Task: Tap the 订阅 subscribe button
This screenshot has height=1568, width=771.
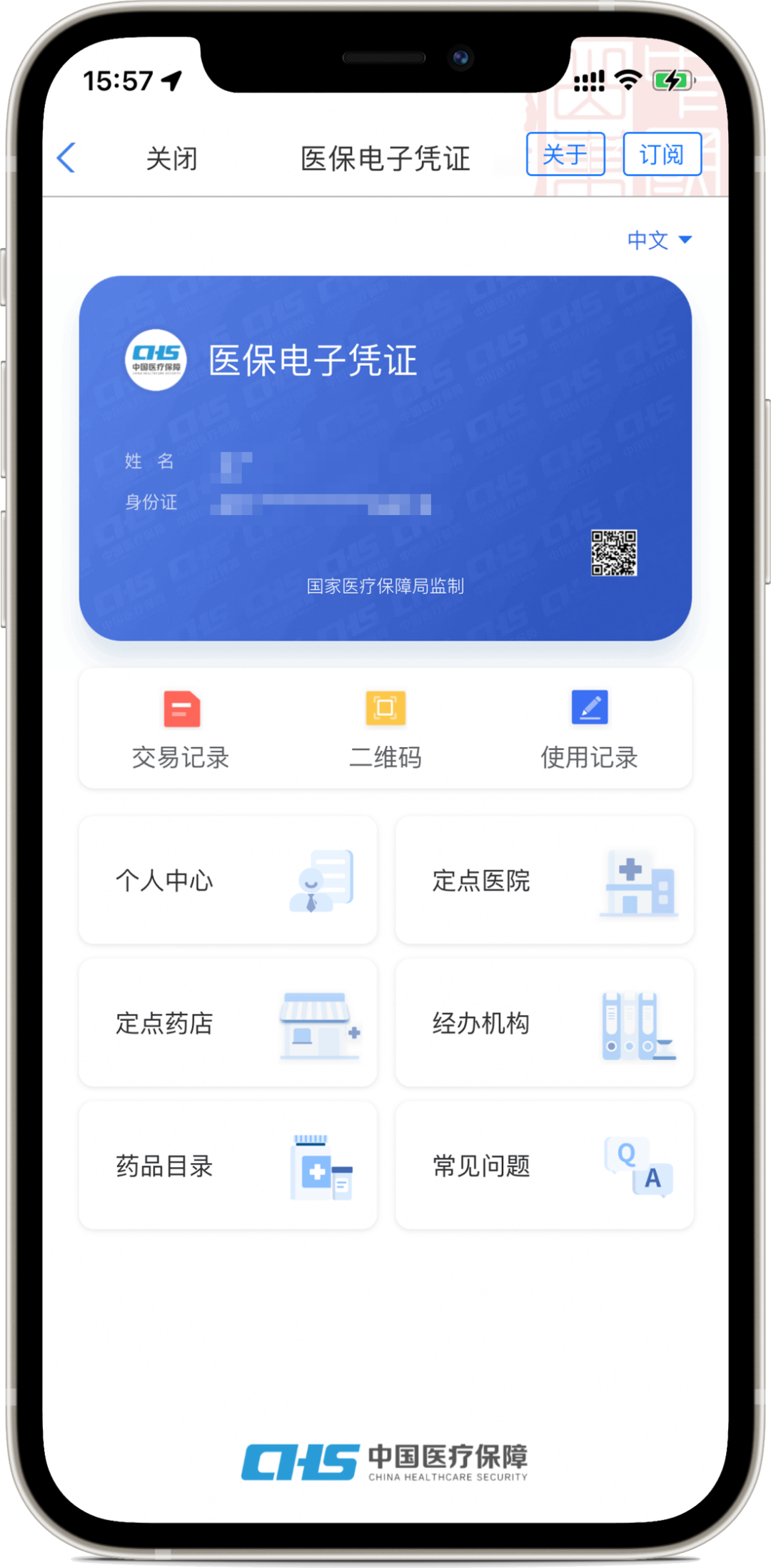Action: click(662, 154)
